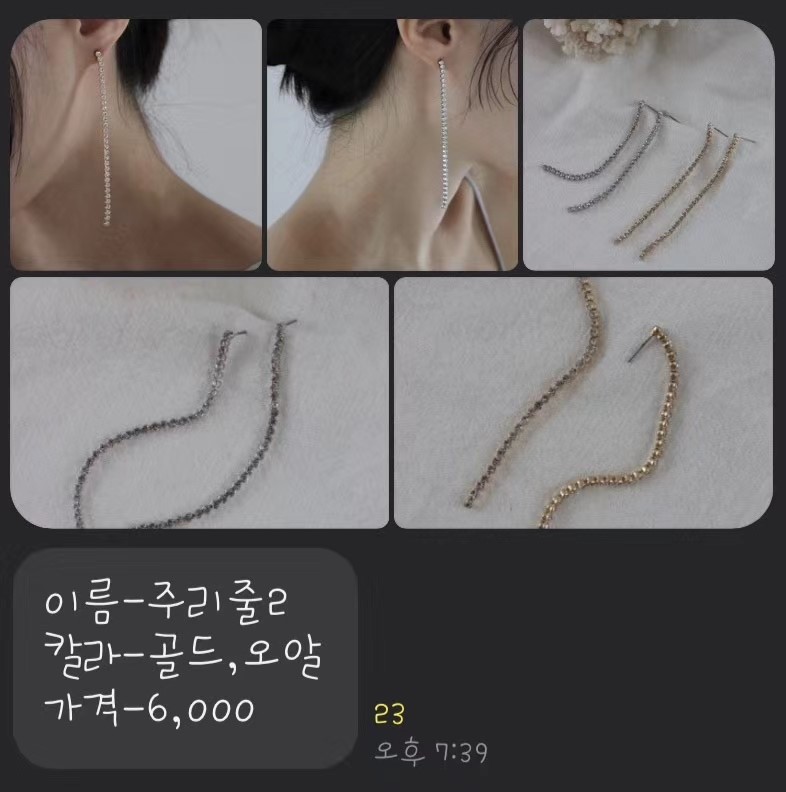The height and width of the screenshot is (792, 786).
Task: View the second model photo showing hair bun
Action: [x=390, y=140]
